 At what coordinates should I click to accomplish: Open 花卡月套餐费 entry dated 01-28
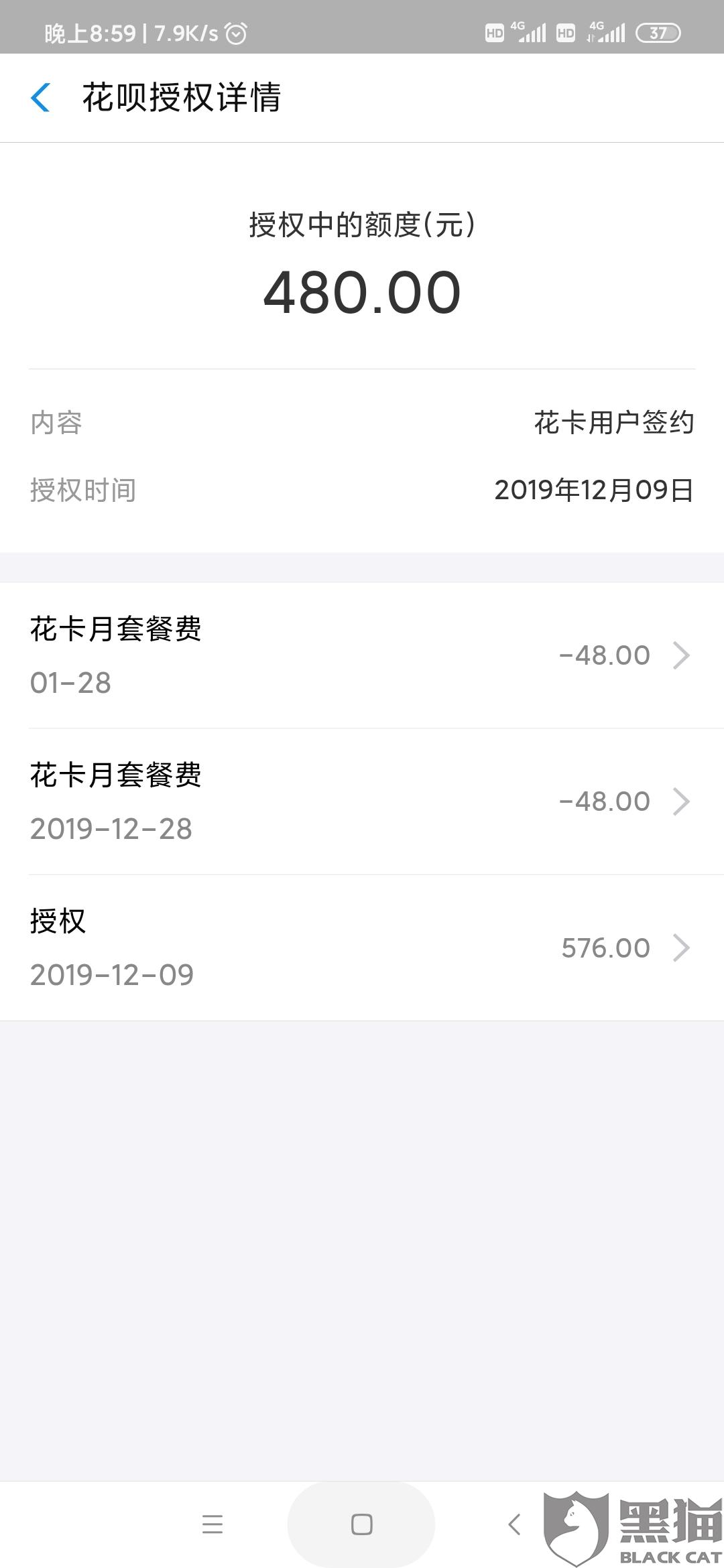(362, 655)
